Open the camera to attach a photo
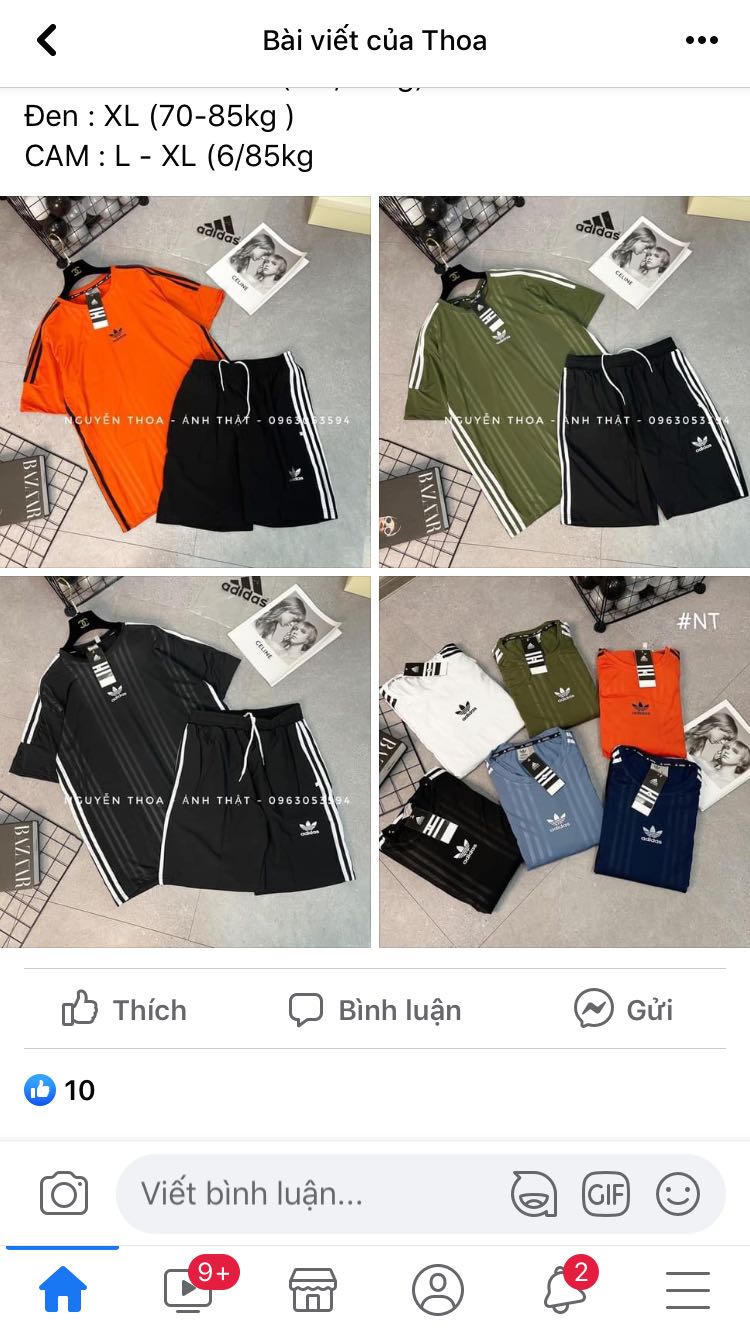Viewport: 750px width, 1334px height. click(64, 1194)
